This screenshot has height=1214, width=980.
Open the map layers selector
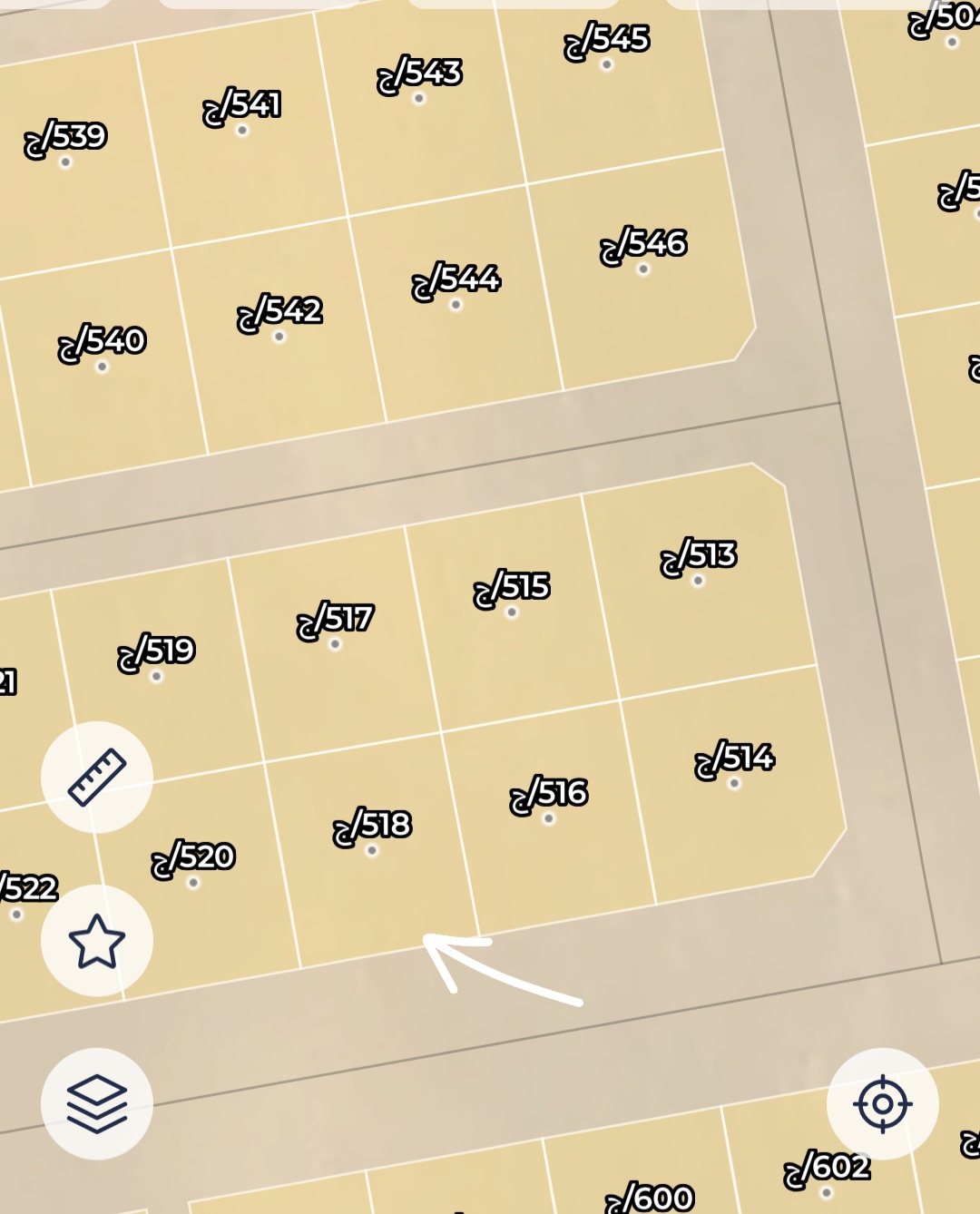point(97,1104)
